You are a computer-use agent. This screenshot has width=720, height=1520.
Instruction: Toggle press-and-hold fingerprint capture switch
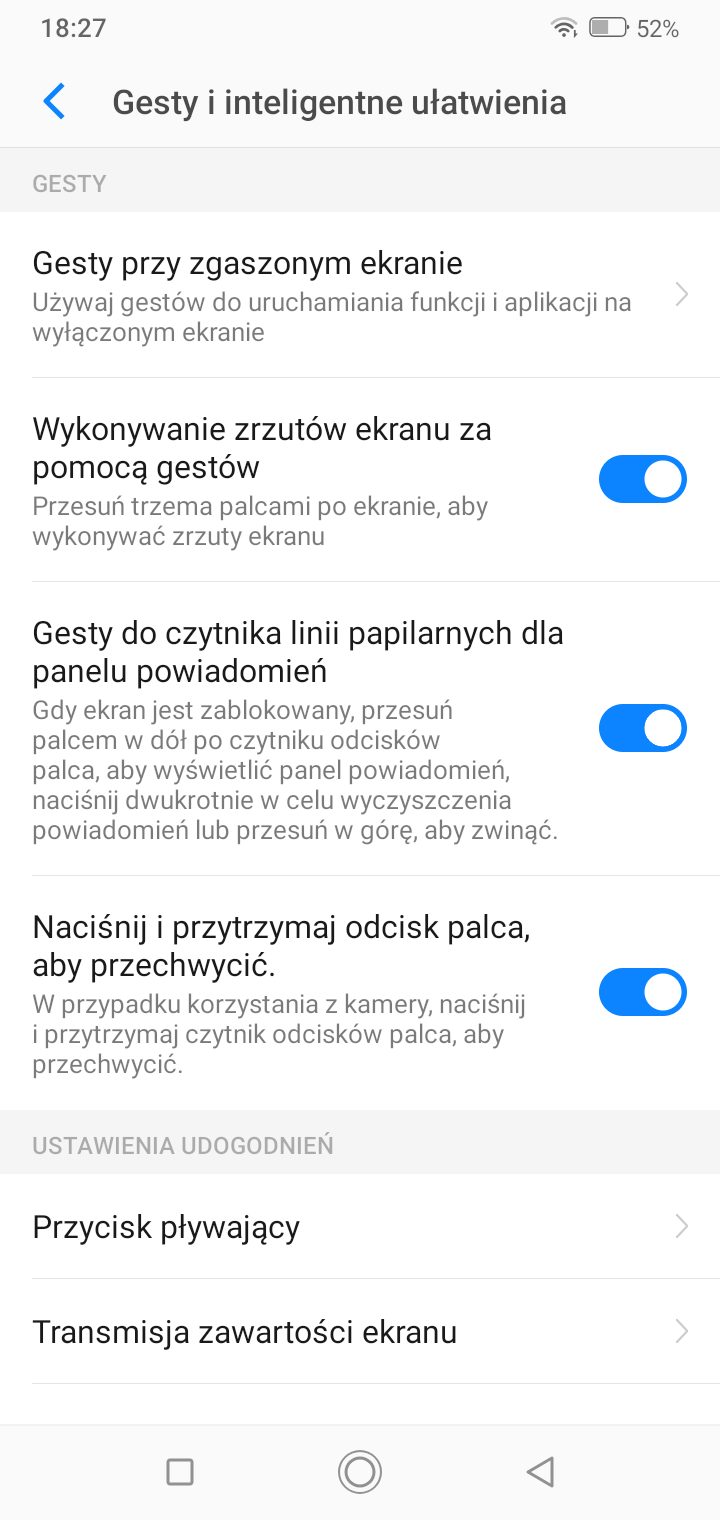642,992
